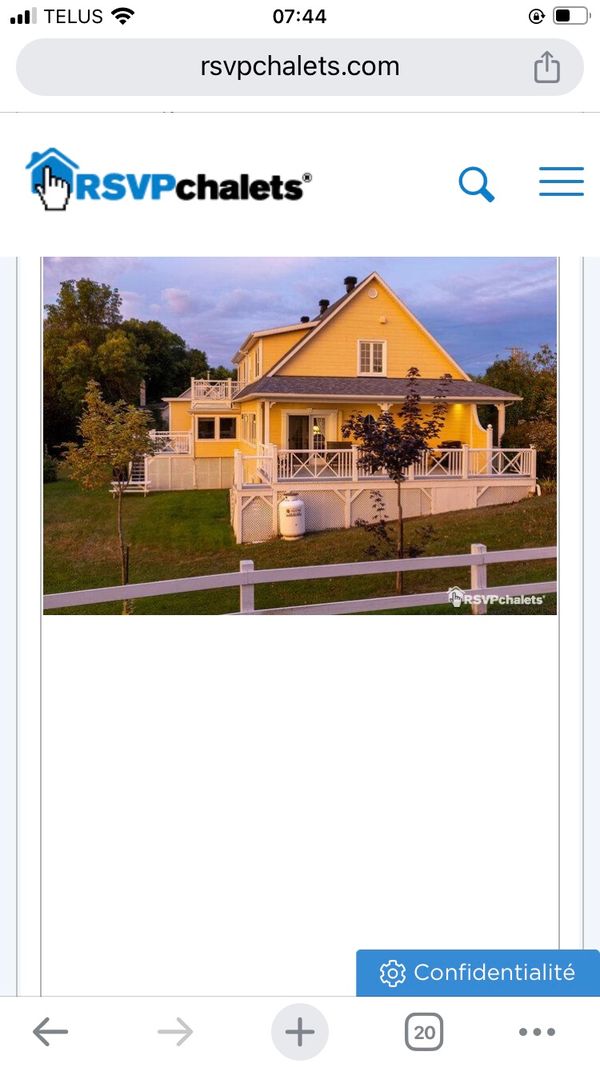
Task: Show the 20 open tabs
Action: point(424,1032)
